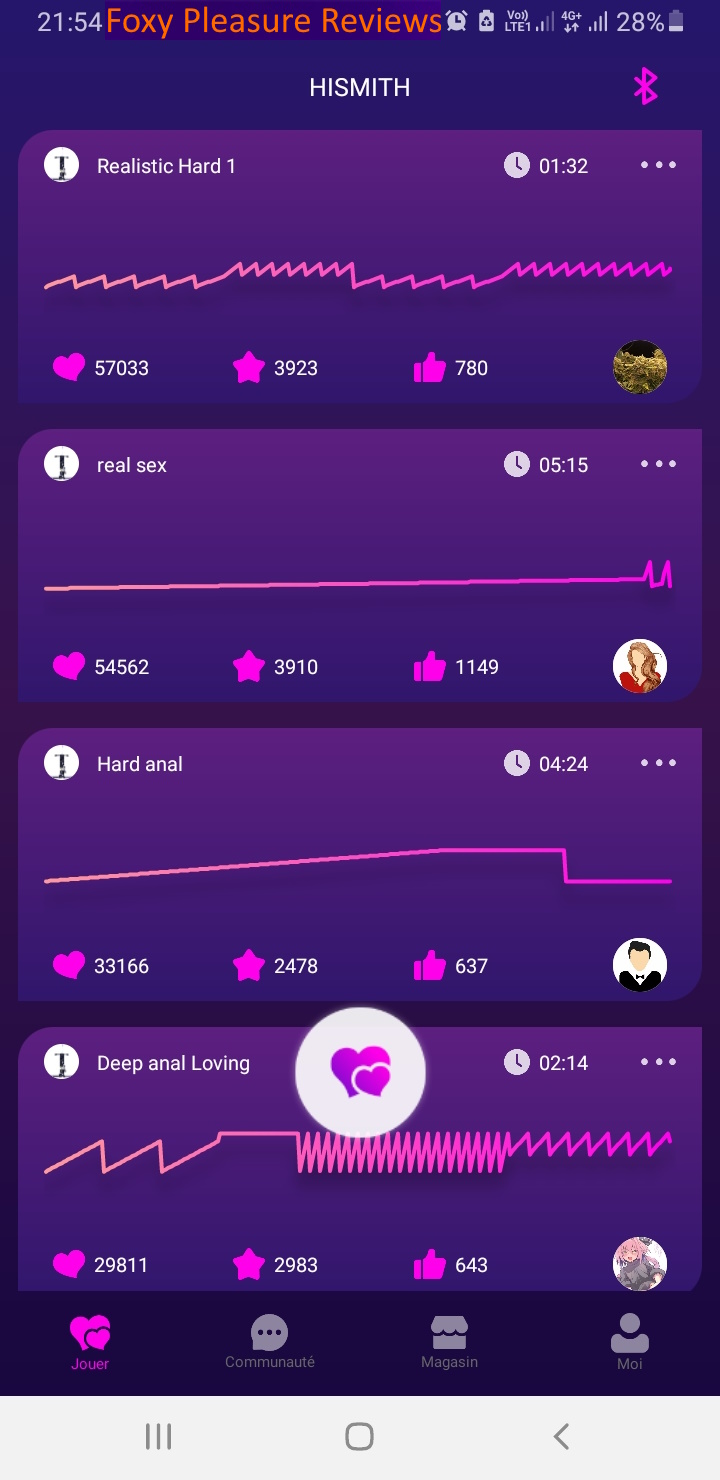Open overflow menu on Hard anal card
The height and width of the screenshot is (1480, 720).
pos(658,763)
